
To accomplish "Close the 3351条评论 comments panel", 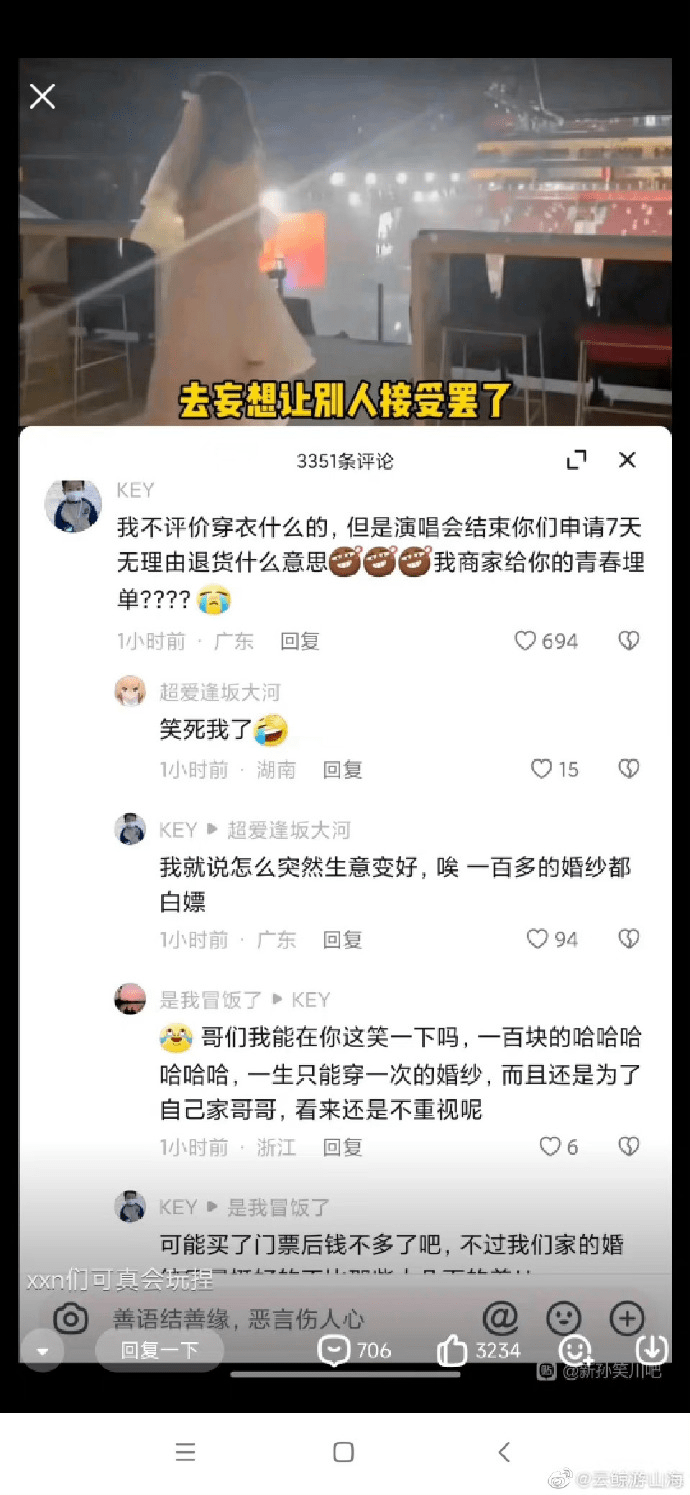I will [627, 460].
